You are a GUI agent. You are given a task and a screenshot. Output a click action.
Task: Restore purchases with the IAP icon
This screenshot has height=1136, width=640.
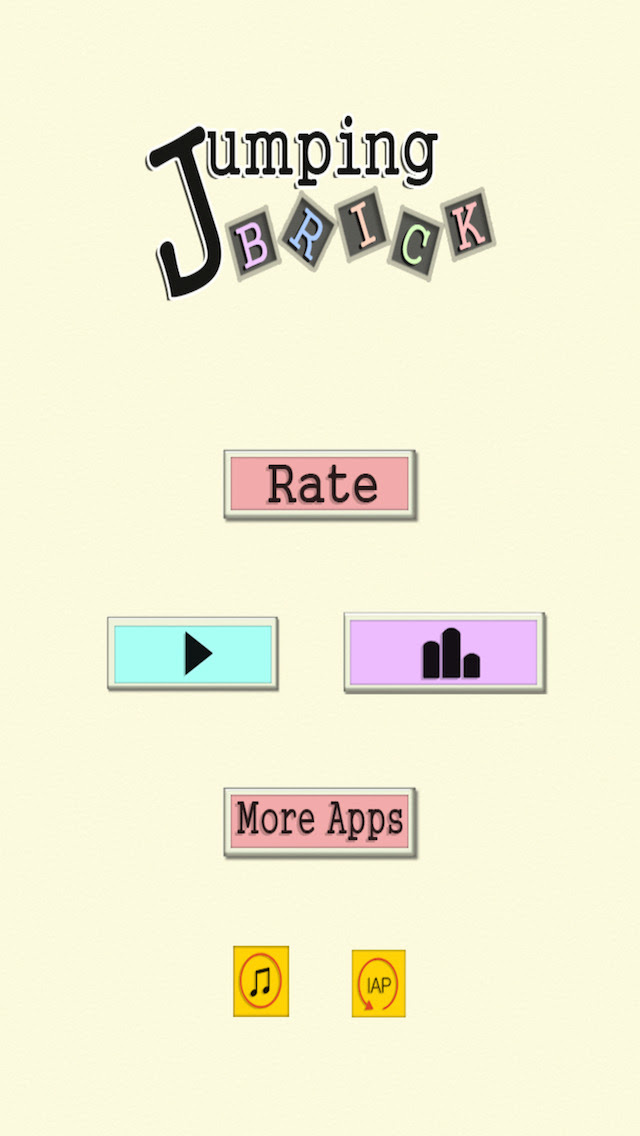pos(378,983)
